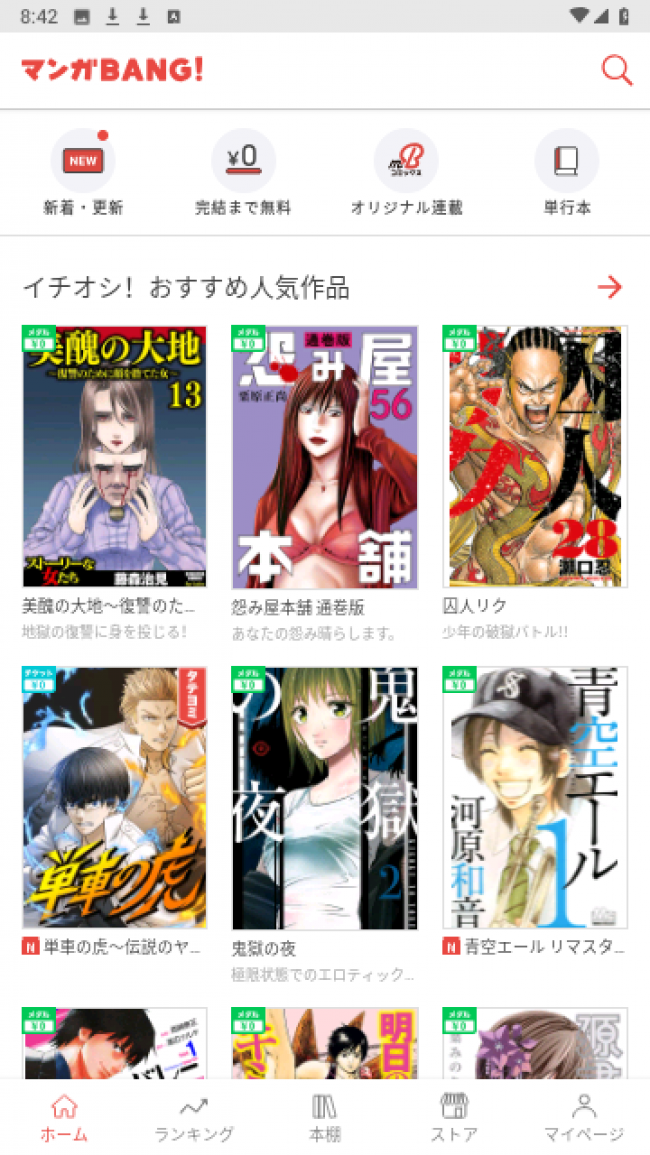Open 完結まで無料 free-to-completion section
The image size is (650, 1155).
[x=243, y=172]
